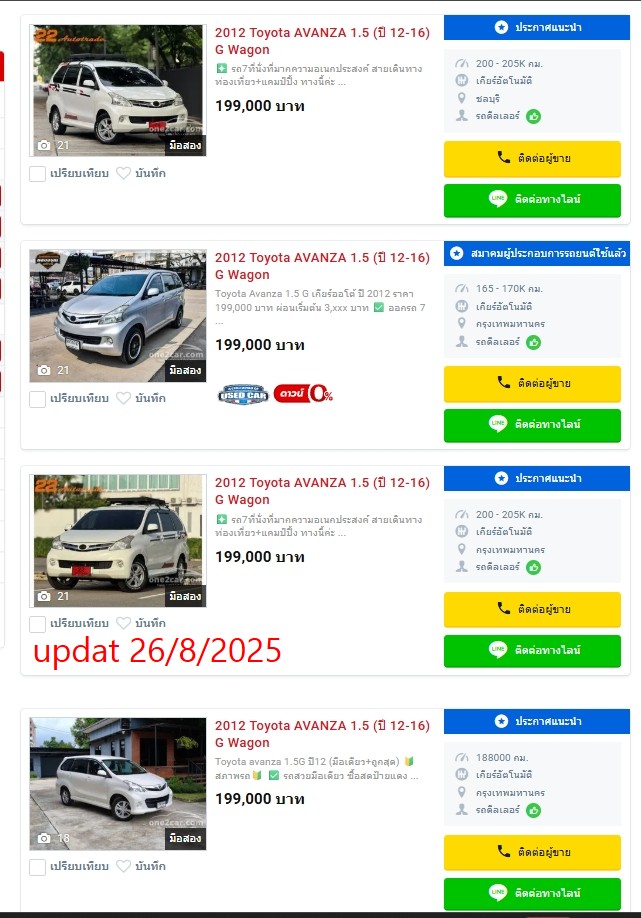Image resolution: width=641 pixels, height=918 pixels.
Task: Call seller of the 165 - 170K กม. Avanza
Action: 532,383
